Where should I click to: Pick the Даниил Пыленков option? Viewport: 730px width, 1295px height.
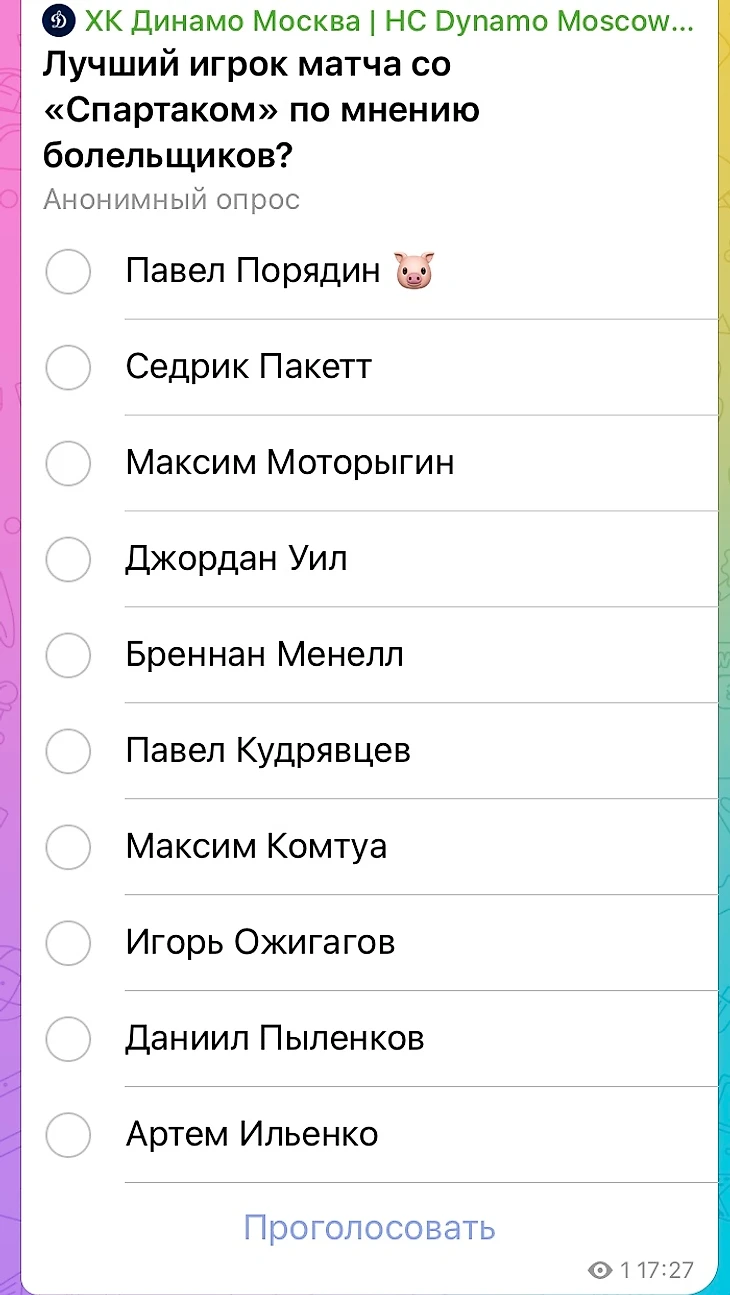(69, 1039)
